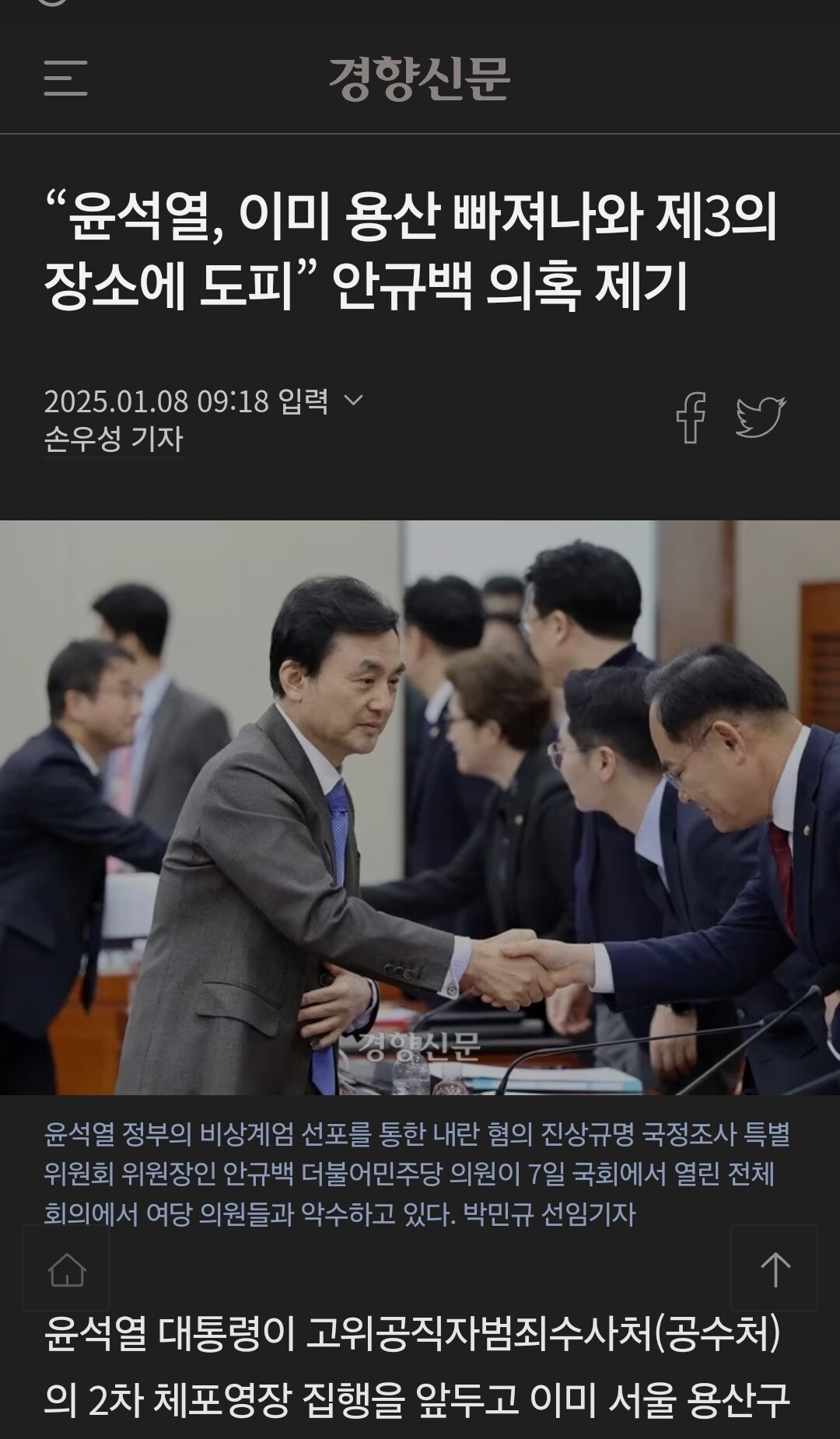Expand the article date details chevron
The height and width of the screenshot is (1439, 840).
pyautogui.click(x=353, y=400)
